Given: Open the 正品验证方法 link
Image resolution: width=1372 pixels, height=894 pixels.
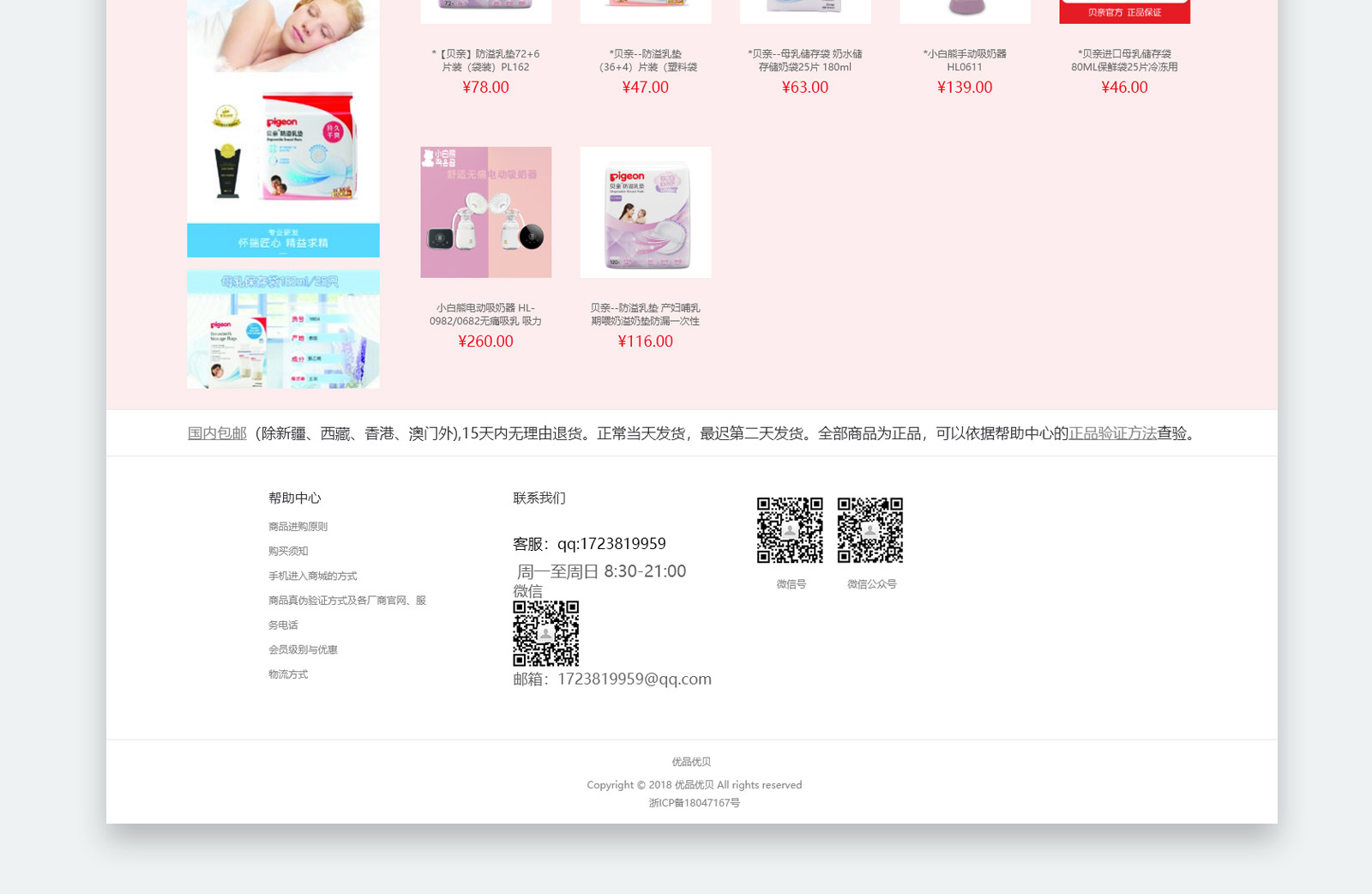Looking at the screenshot, I should [1112, 433].
